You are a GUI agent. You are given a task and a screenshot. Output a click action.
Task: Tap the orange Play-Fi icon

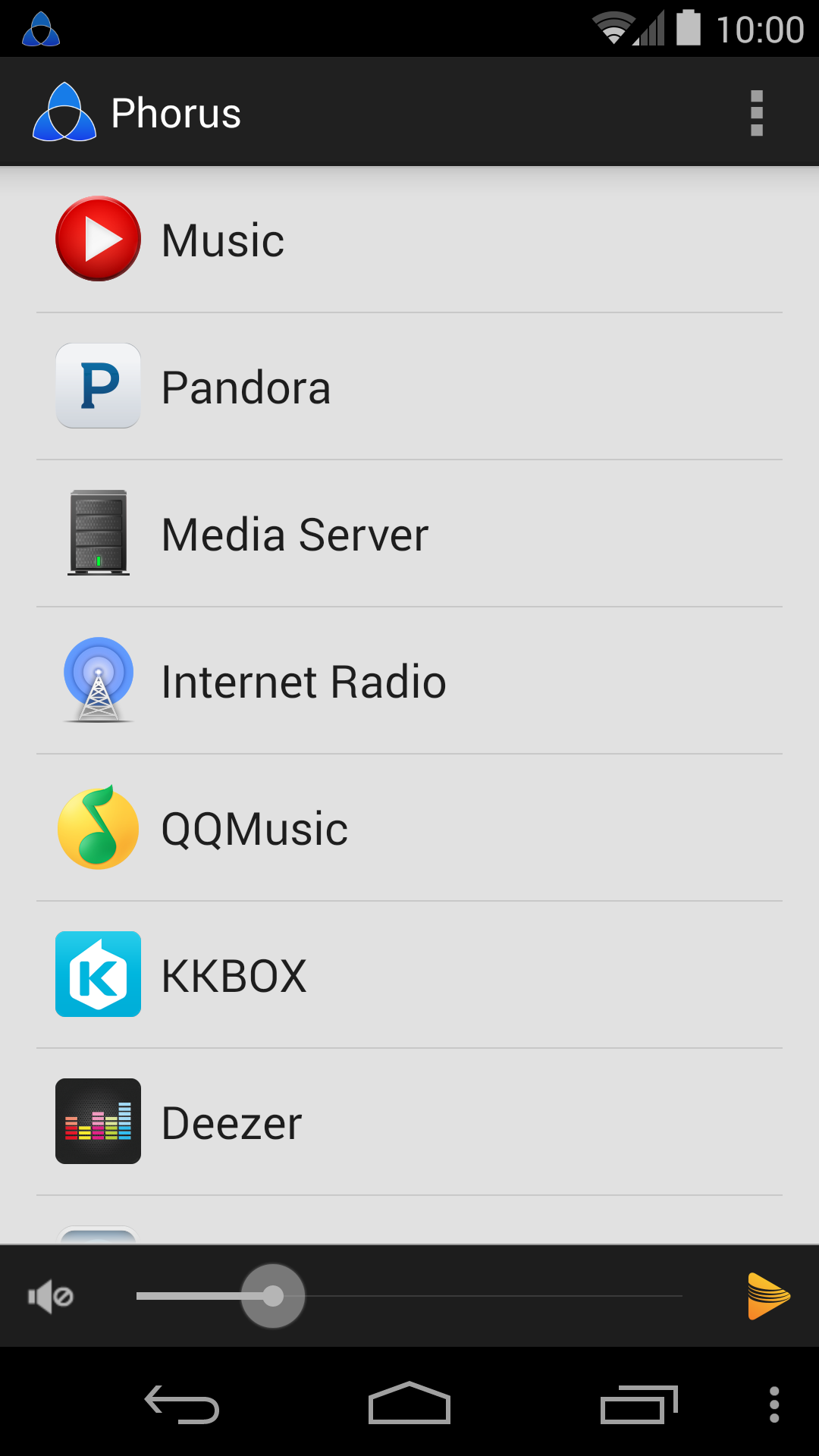click(767, 1296)
